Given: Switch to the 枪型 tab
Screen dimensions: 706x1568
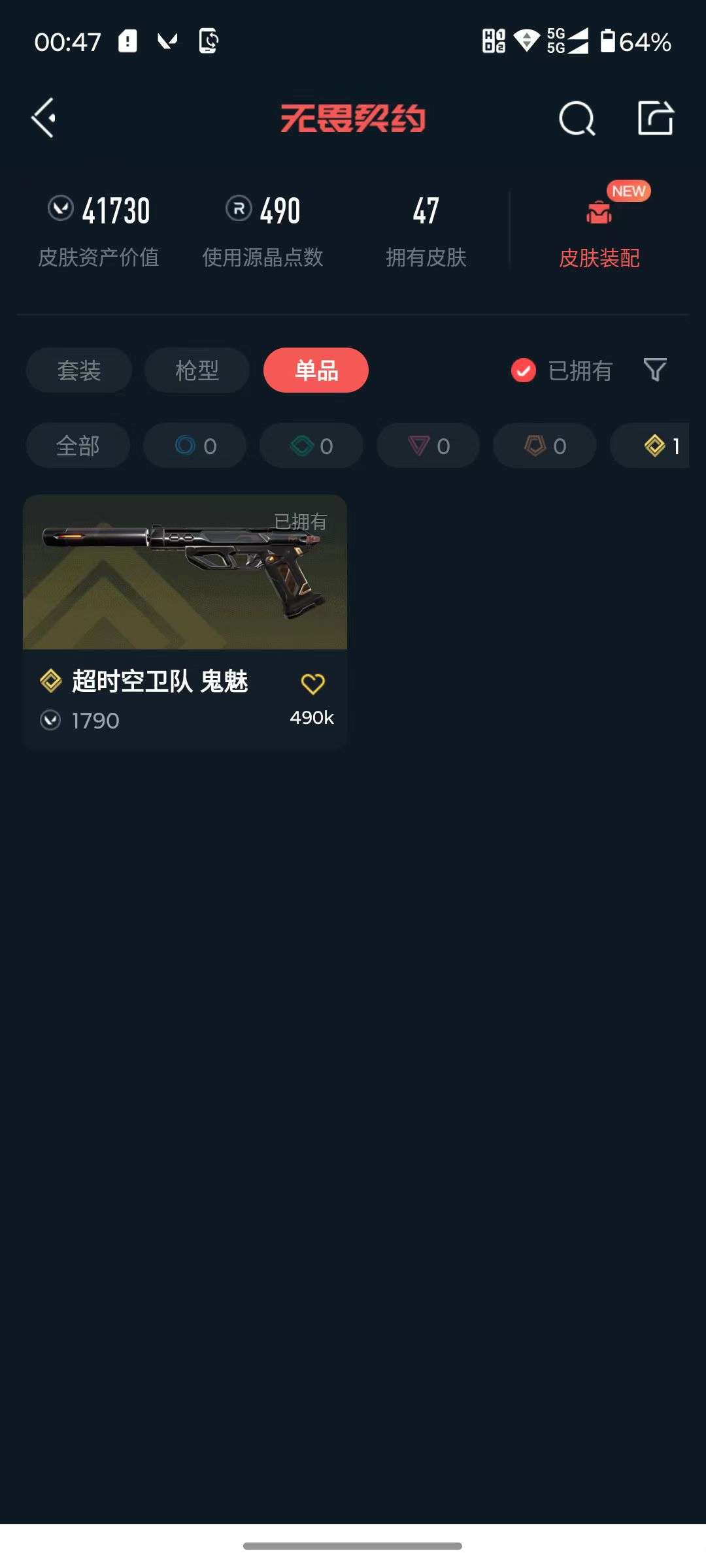Looking at the screenshot, I should point(196,370).
